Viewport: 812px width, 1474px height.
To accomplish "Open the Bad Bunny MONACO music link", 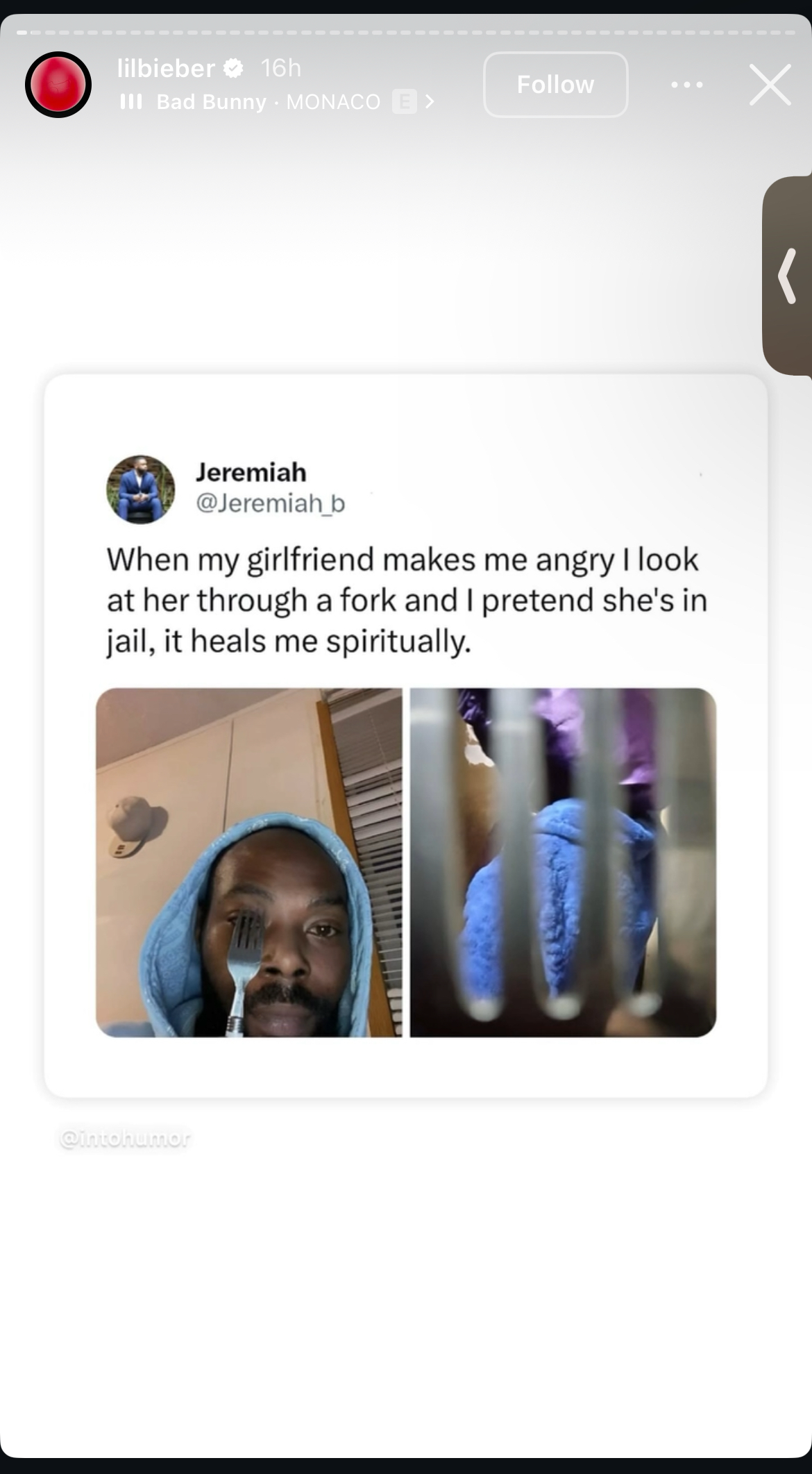I will tap(278, 102).
